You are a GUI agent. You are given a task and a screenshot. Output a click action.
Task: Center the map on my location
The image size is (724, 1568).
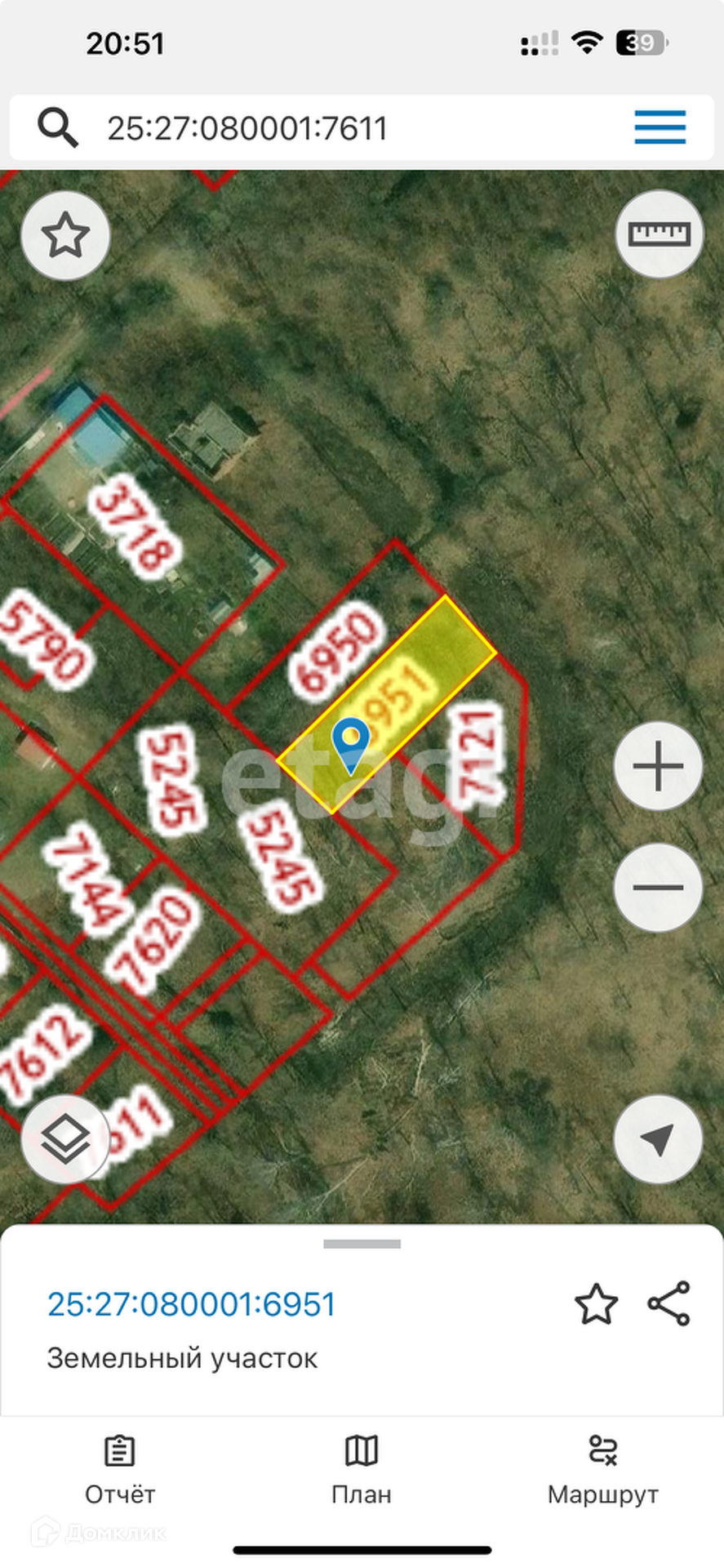click(x=658, y=1138)
